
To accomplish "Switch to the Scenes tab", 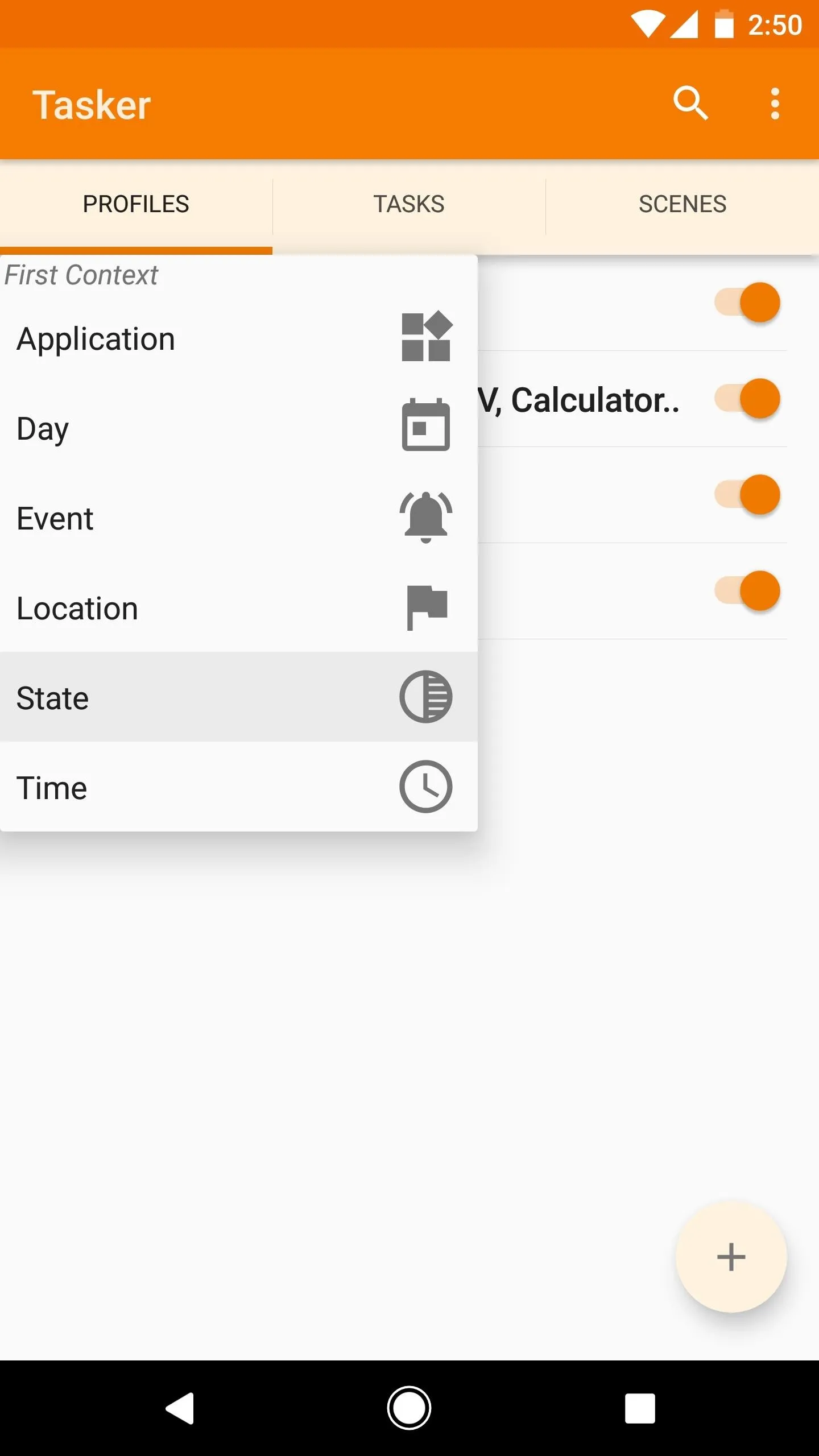I will point(682,204).
